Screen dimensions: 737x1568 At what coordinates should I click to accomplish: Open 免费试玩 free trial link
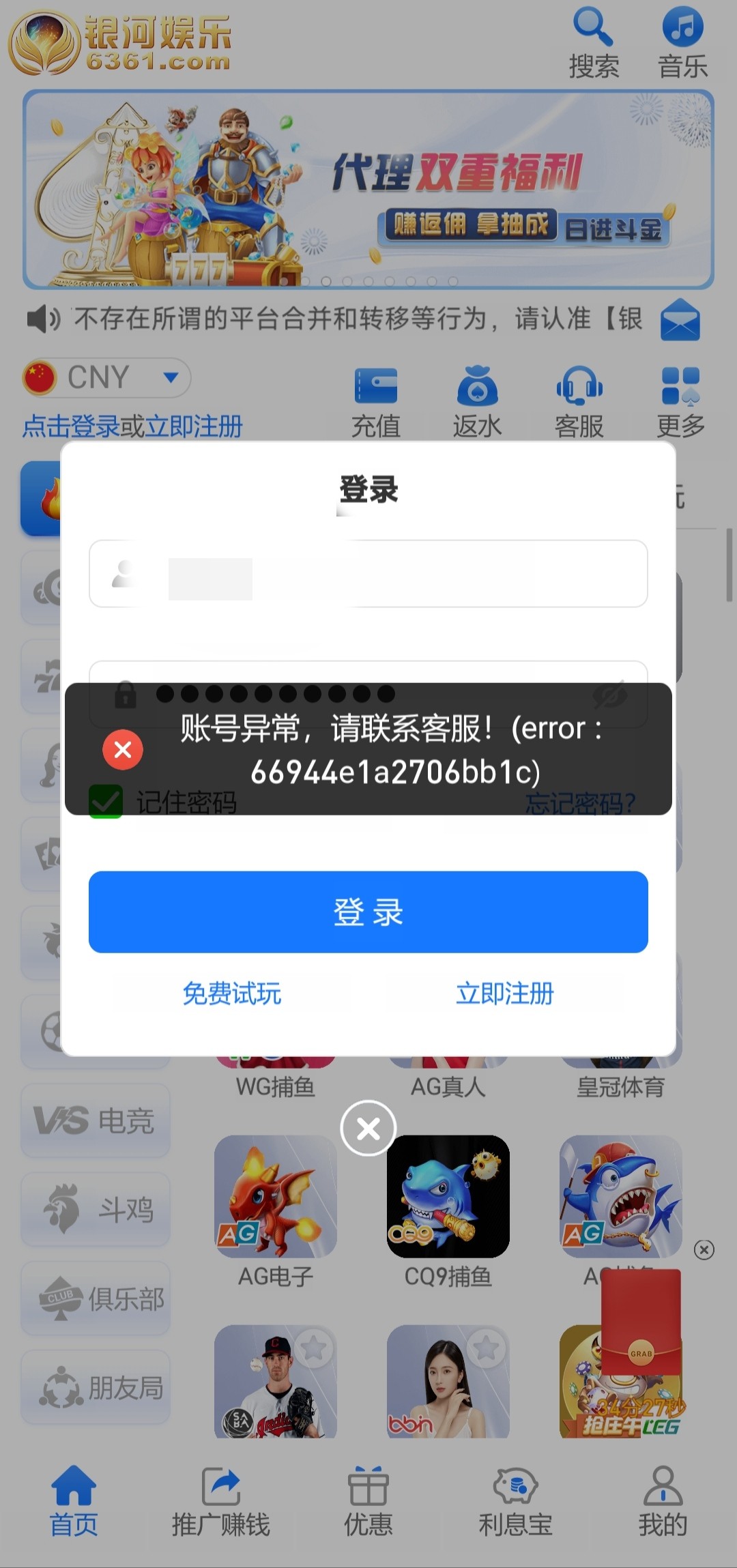[232, 993]
